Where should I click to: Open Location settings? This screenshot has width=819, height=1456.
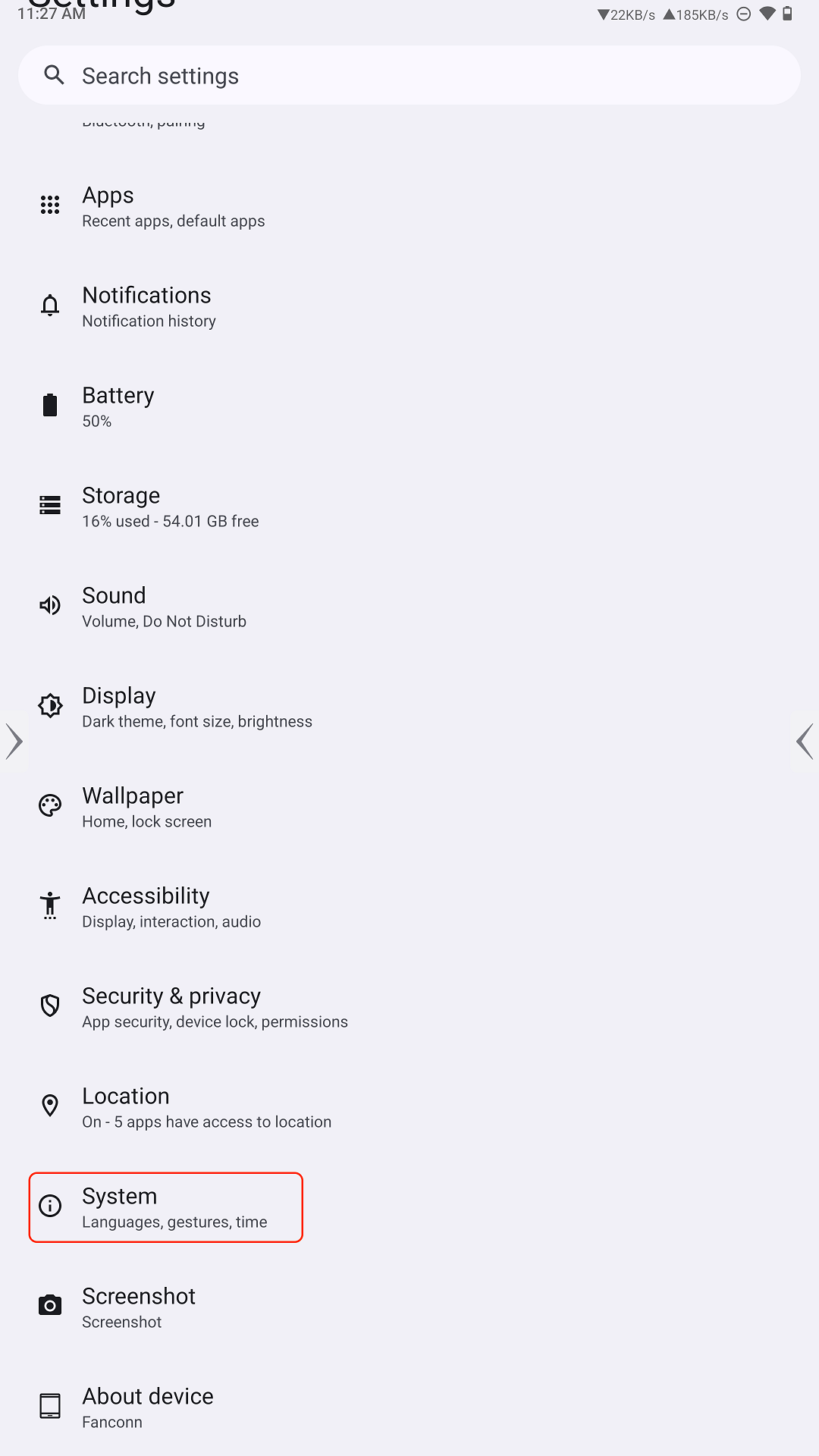(206, 1108)
